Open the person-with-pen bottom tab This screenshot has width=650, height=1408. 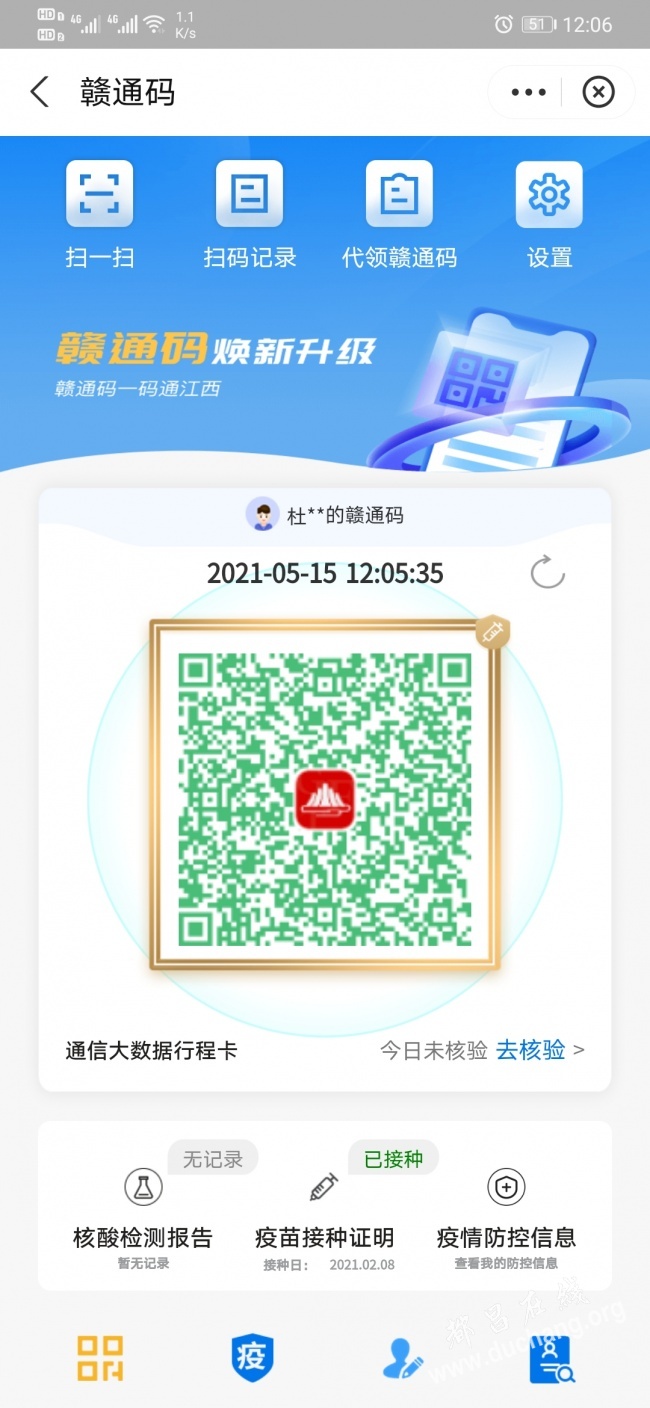(x=402, y=1358)
